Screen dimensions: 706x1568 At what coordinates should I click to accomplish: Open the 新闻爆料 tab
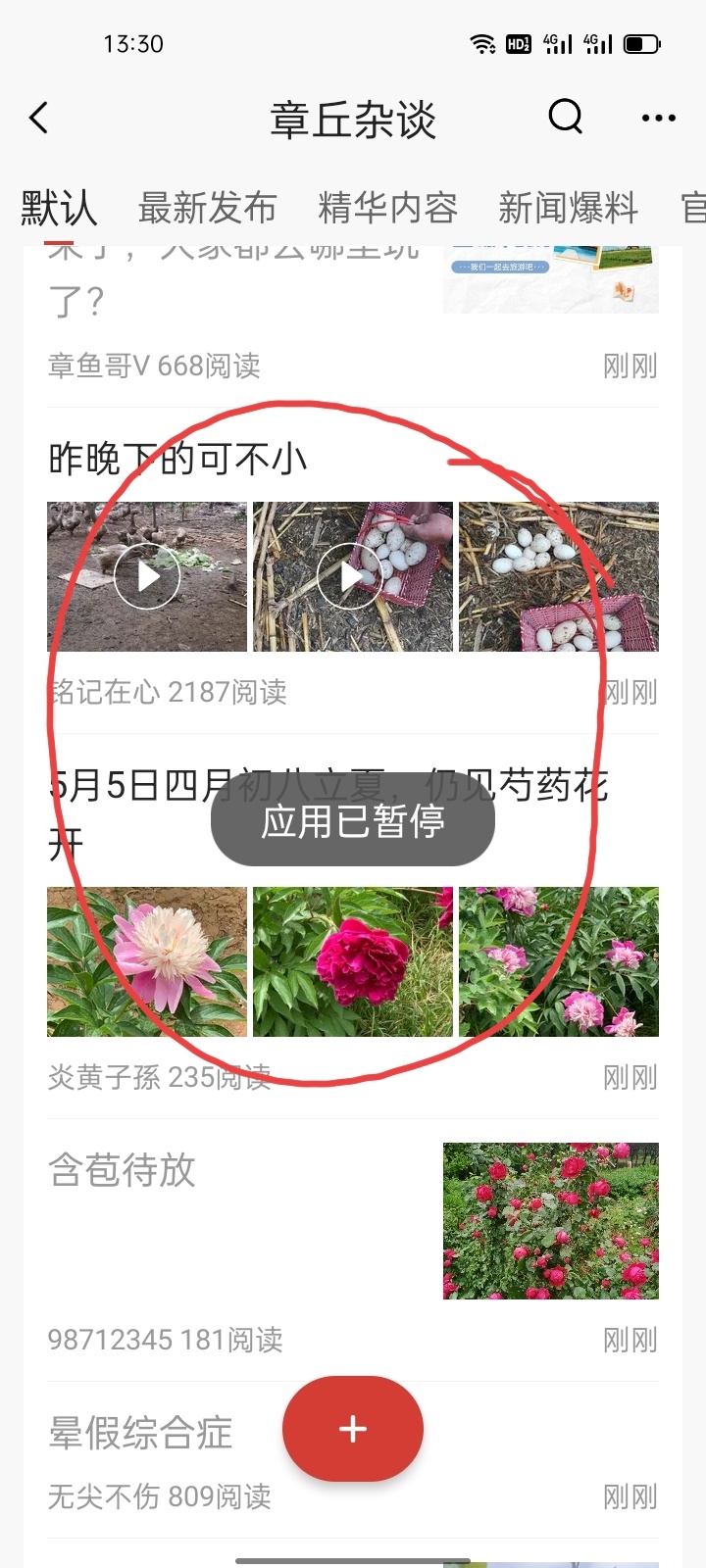click(x=568, y=208)
